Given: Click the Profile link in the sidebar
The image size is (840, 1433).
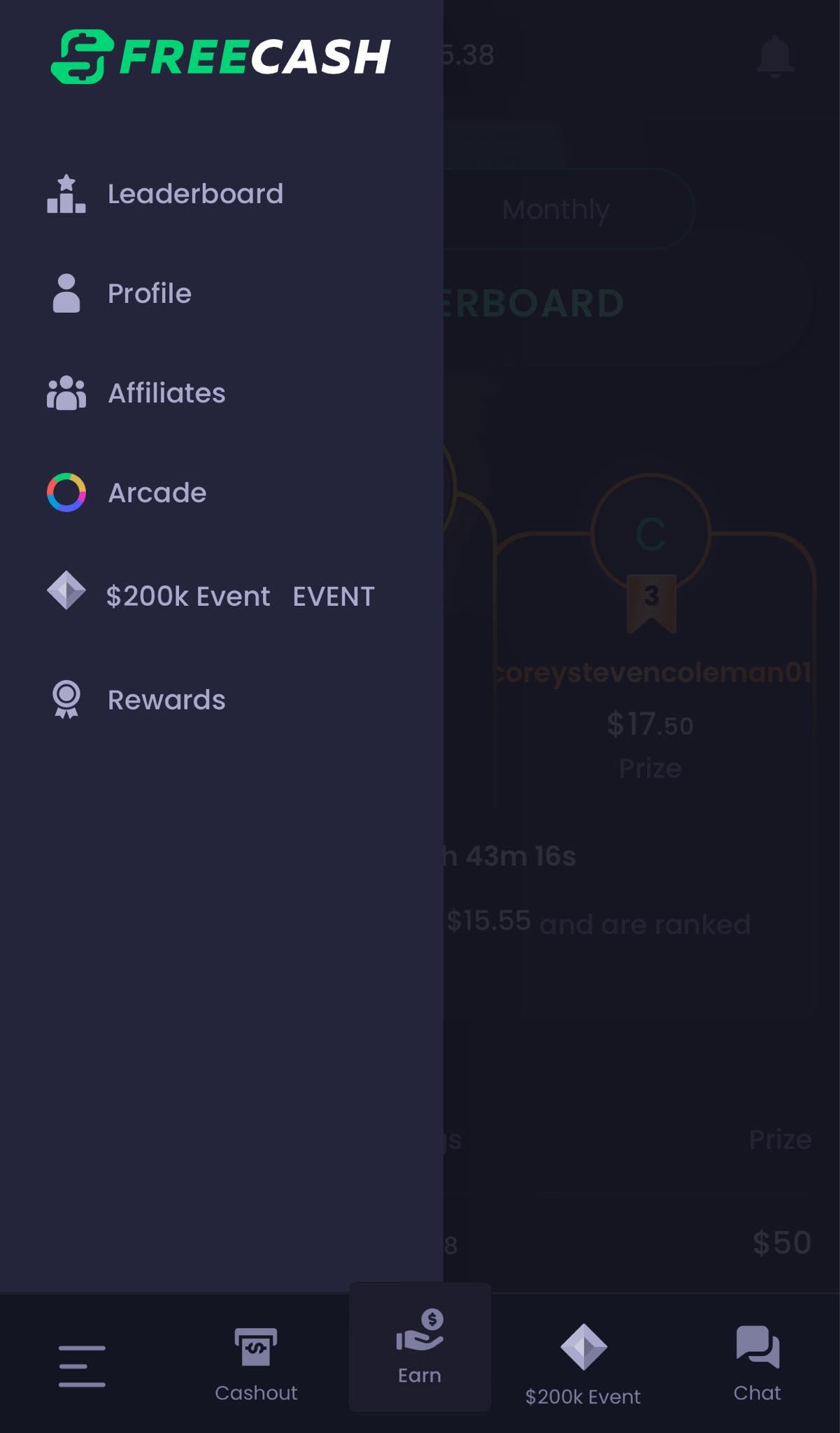Looking at the screenshot, I should click(x=149, y=293).
